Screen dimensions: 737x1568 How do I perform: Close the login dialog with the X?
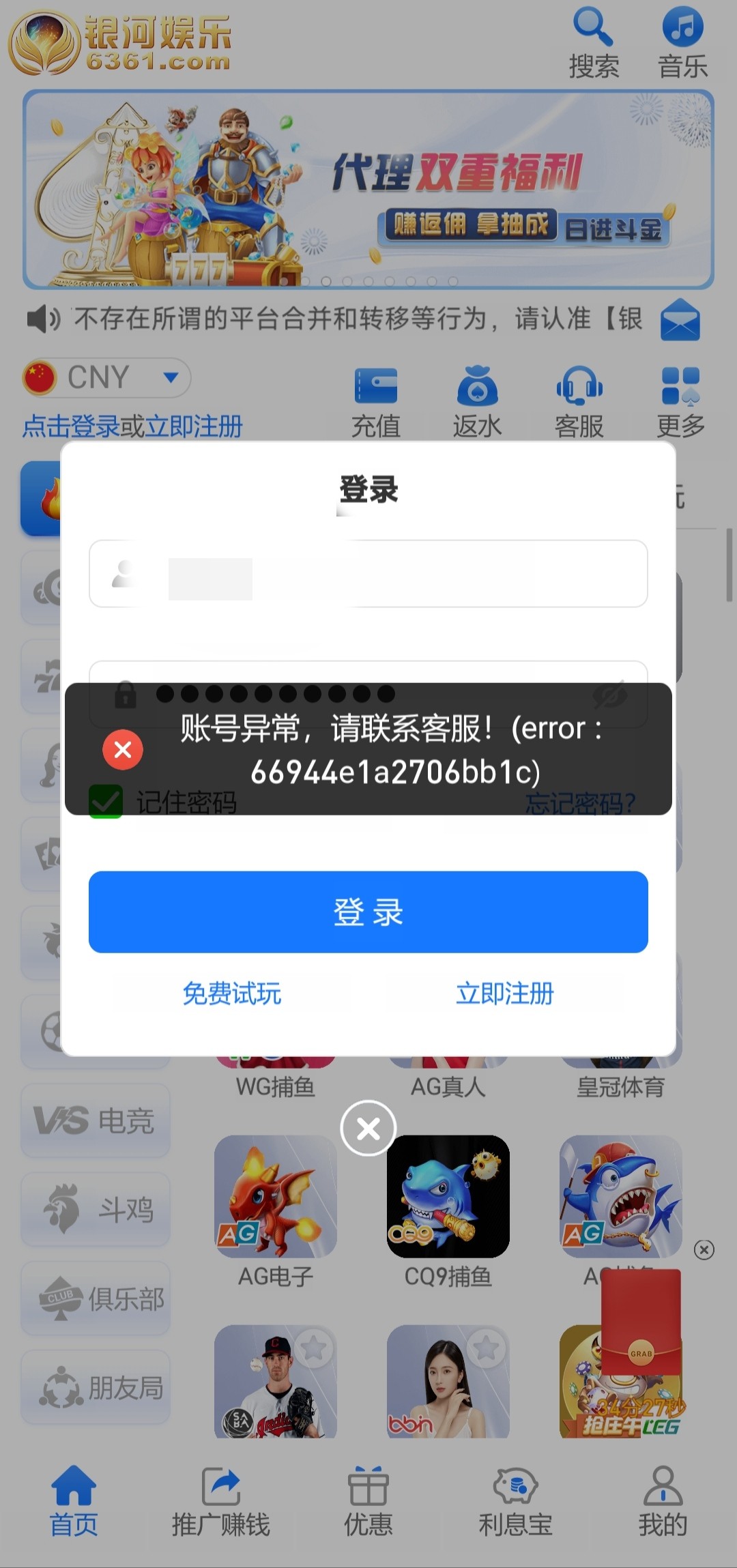click(369, 1129)
